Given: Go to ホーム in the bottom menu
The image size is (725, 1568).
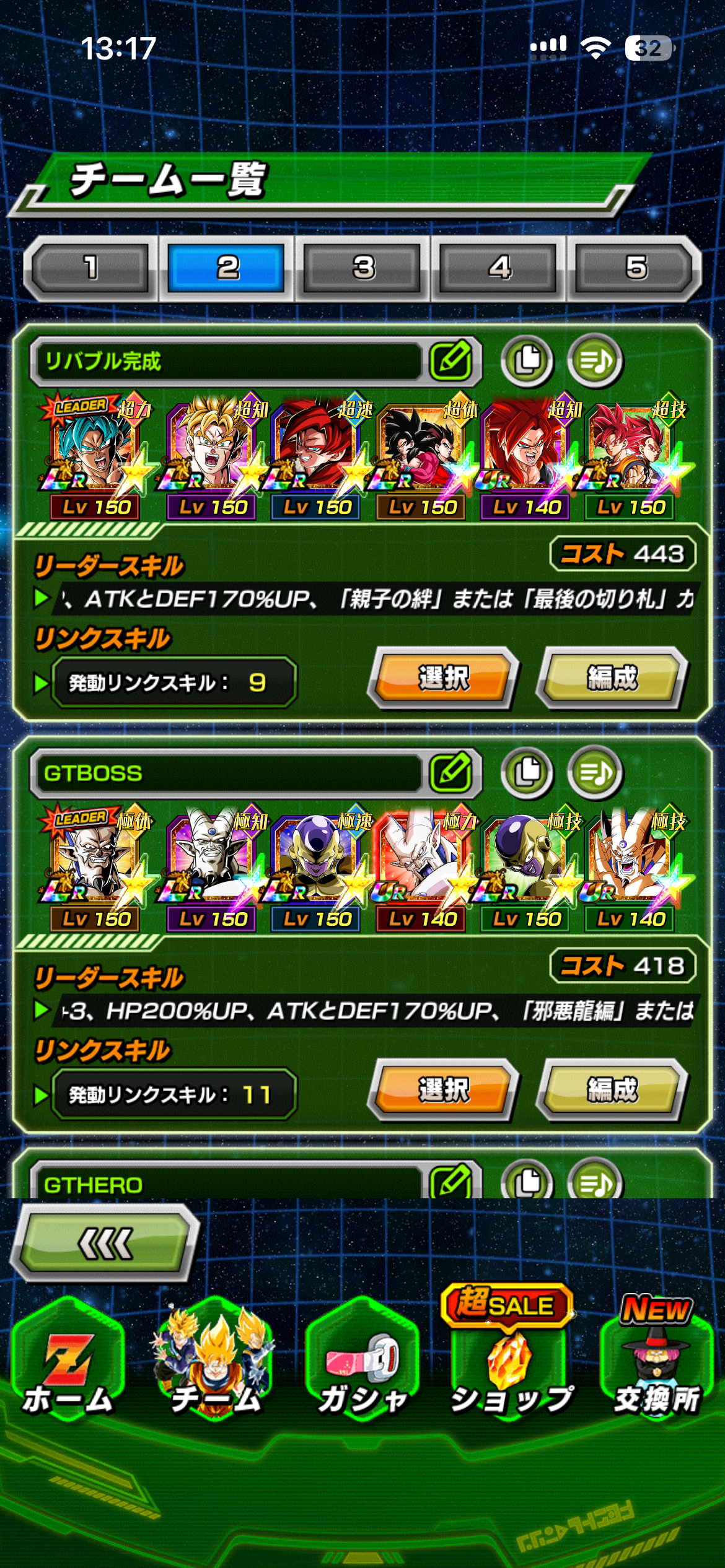Looking at the screenshot, I should point(68,1369).
